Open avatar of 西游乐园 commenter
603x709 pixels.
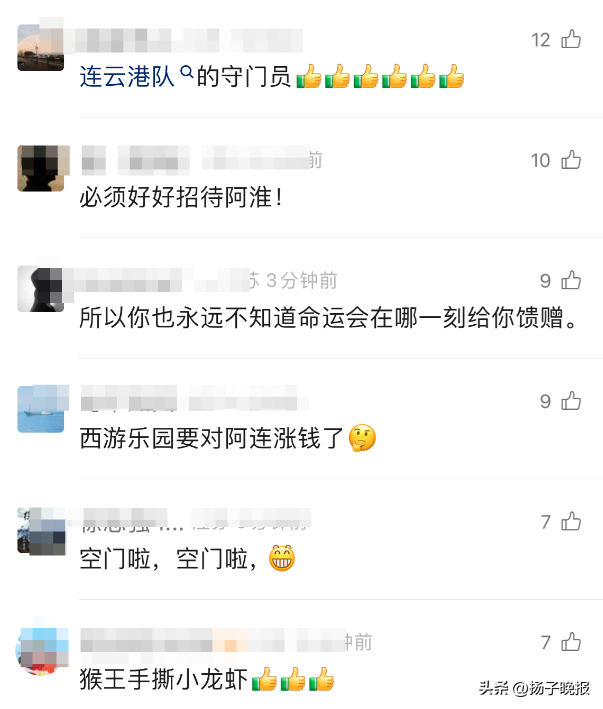pyautogui.click(x=41, y=408)
